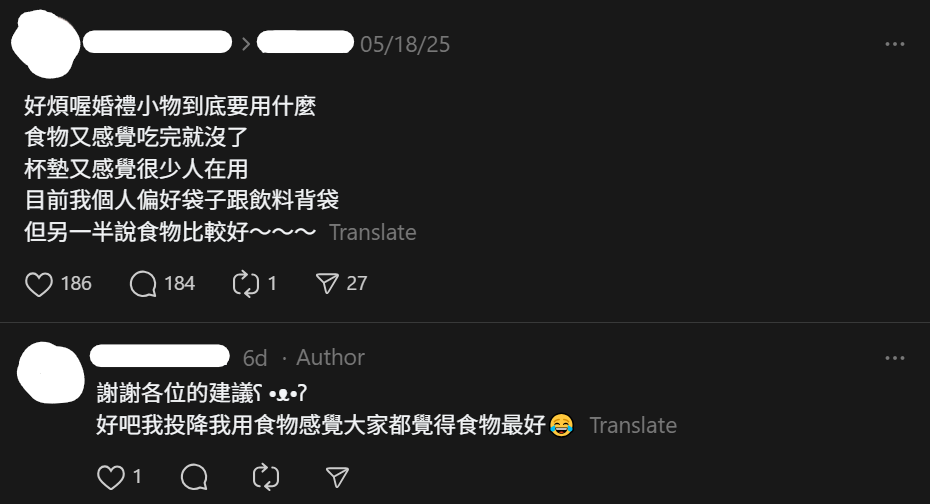
Task: Open comments on the main post
Action: point(144,284)
